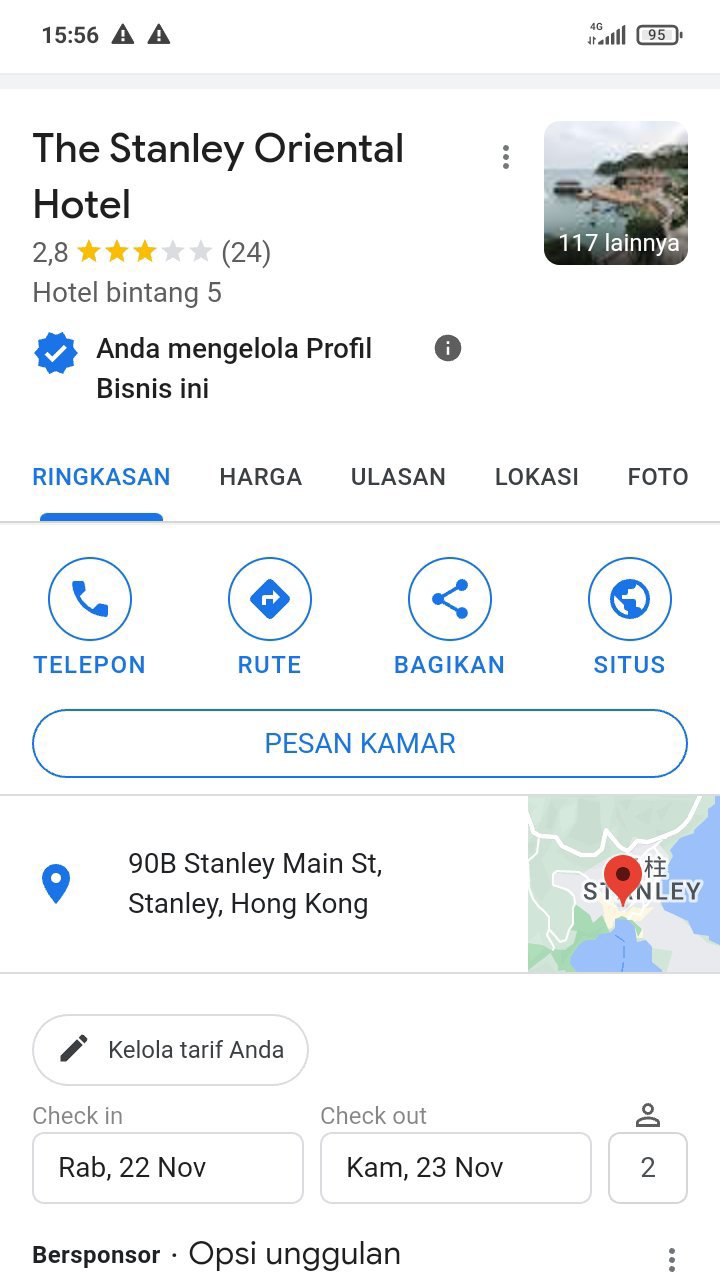
Task: Tap the PESAN KAMAR button
Action: [x=360, y=743]
